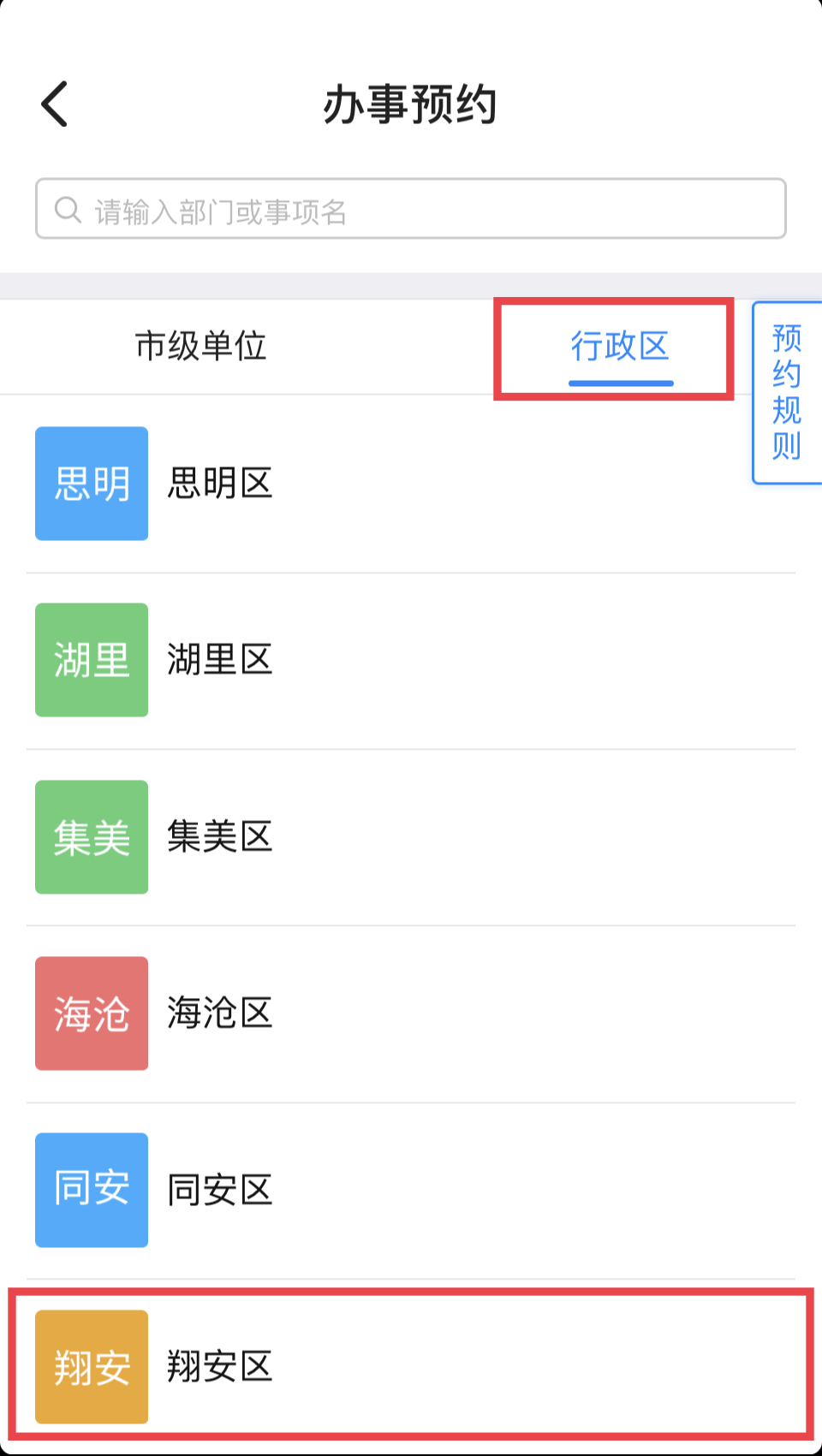Go back using the top-left arrow
Image resolution: width=822 pixels, height=1456 pixels.
coord(55,104)
